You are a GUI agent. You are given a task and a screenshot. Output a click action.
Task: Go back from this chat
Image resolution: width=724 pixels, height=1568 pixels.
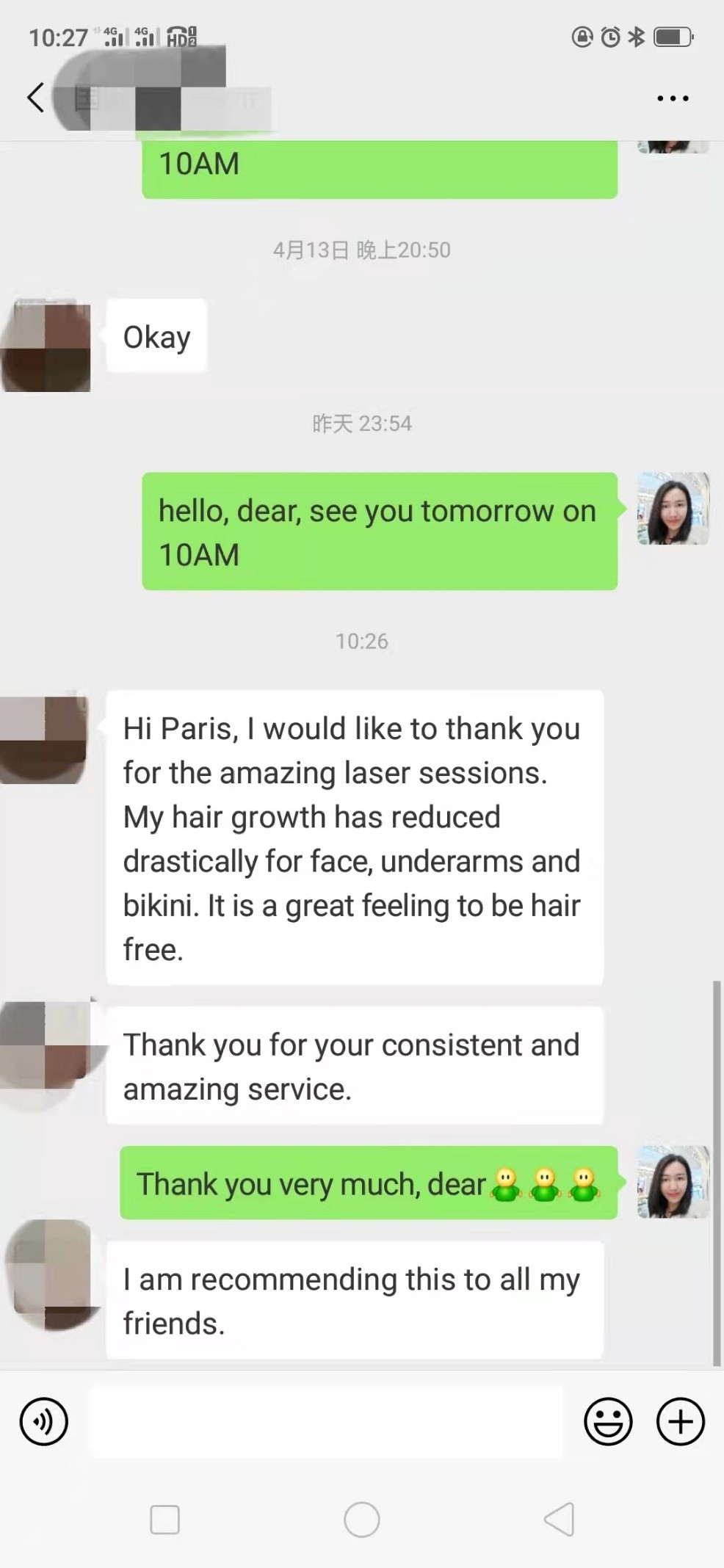point(35,98)
